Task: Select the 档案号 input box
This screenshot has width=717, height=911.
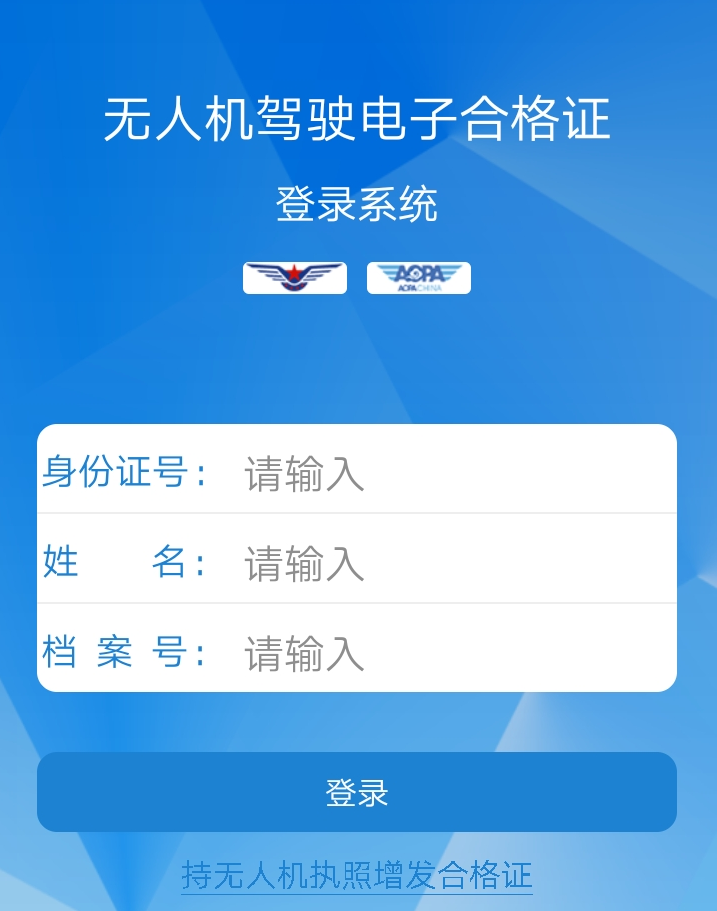Action: 450,653
